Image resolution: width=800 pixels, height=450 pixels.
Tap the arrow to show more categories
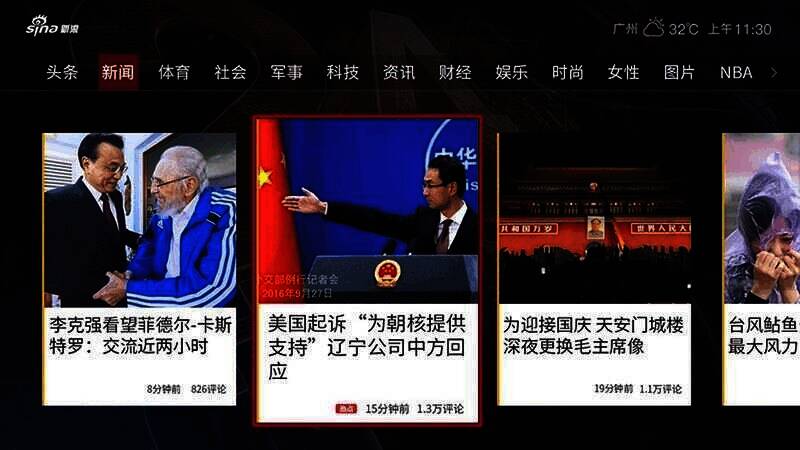coord(774,73)
